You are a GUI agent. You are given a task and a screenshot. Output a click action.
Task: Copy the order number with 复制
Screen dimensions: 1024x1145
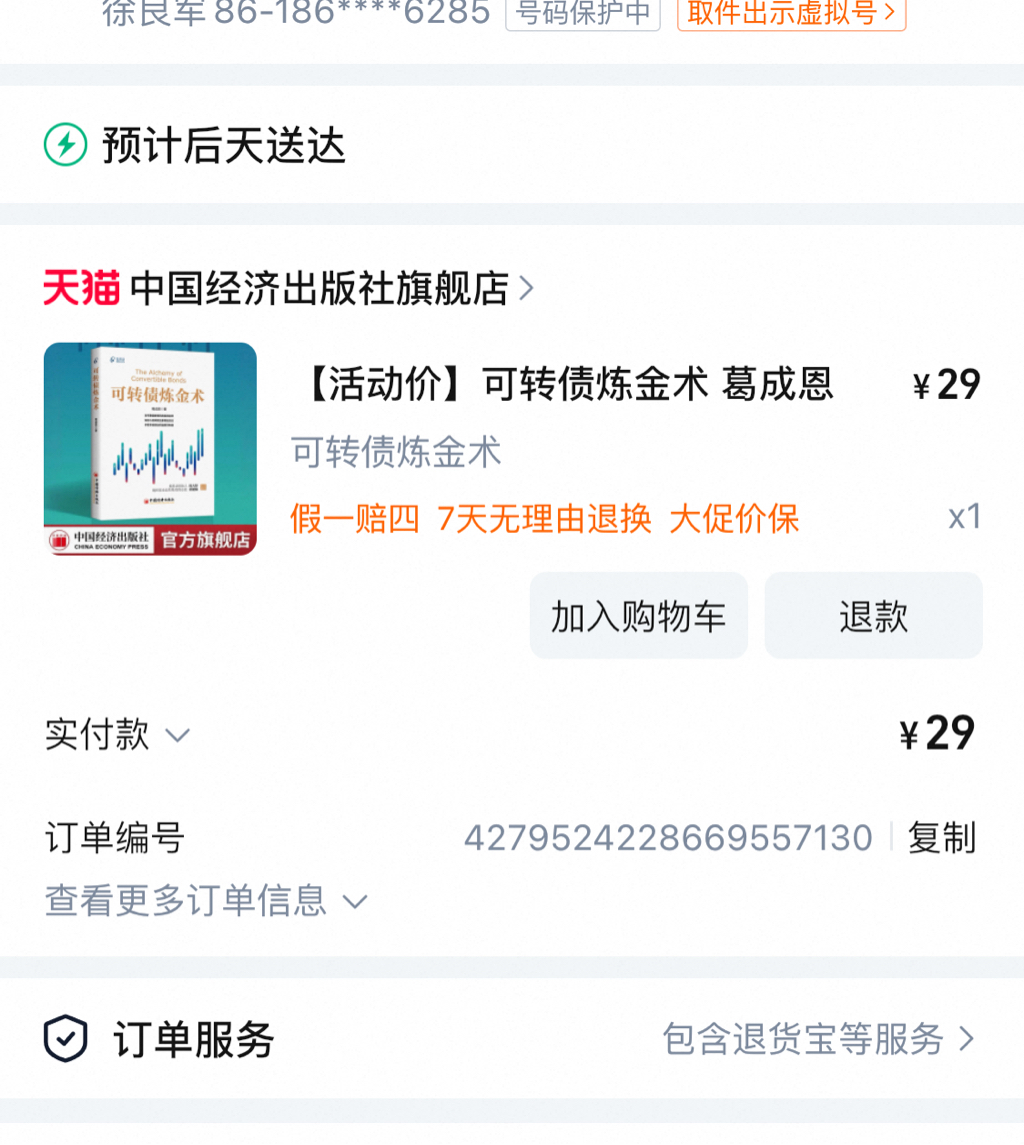tap(941, 838)
